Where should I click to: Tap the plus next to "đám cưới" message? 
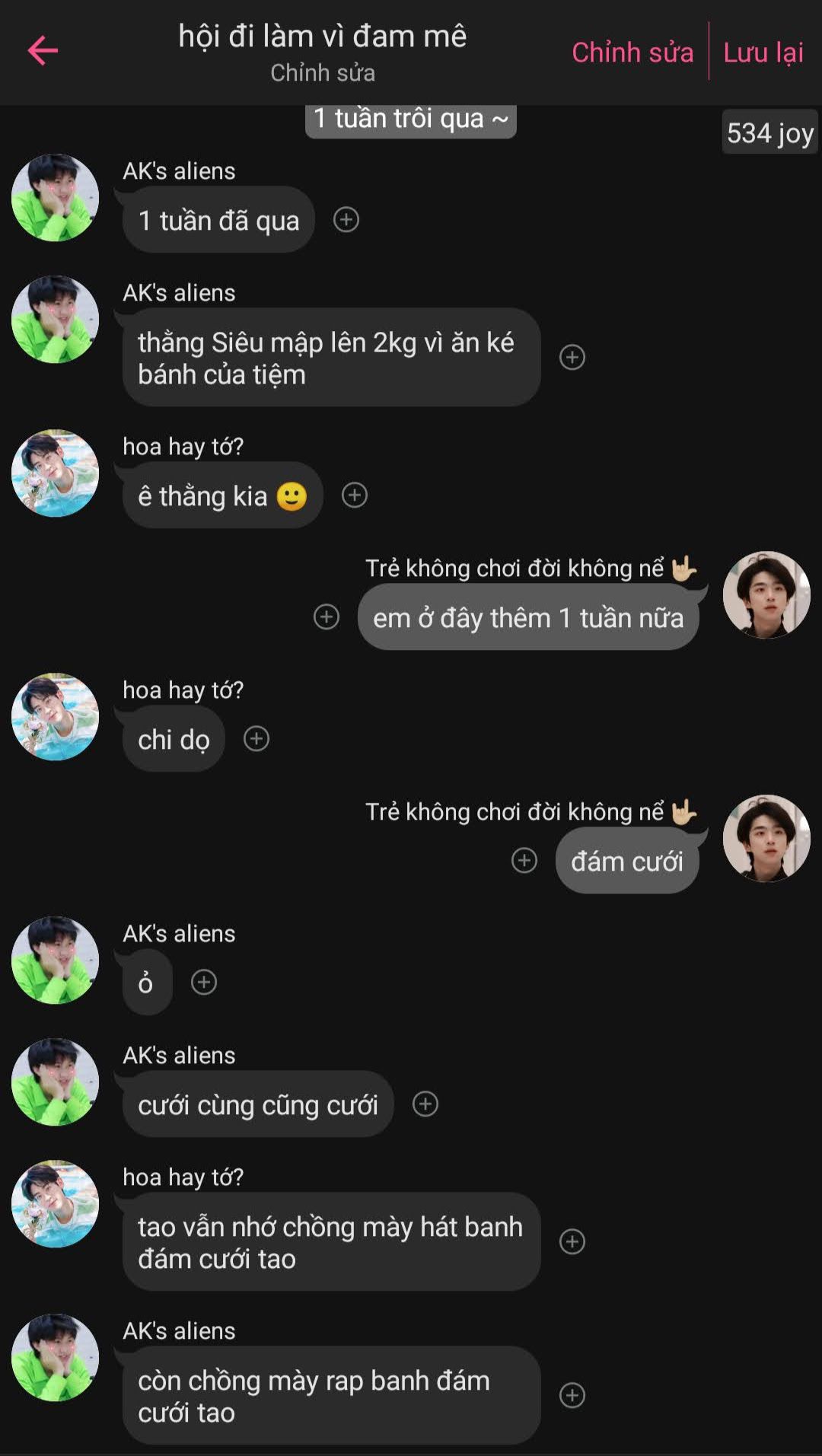click(524, 861)
